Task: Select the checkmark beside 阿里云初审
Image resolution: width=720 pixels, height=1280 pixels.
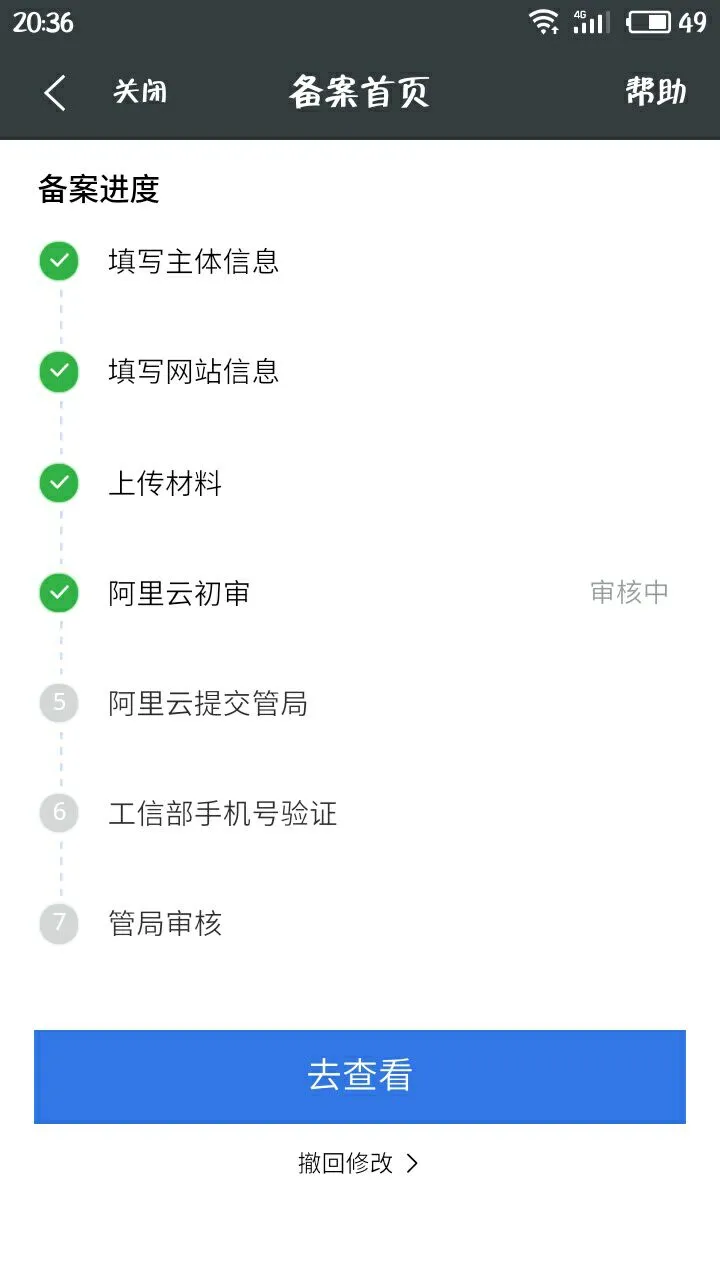Action: click(57, 592)
